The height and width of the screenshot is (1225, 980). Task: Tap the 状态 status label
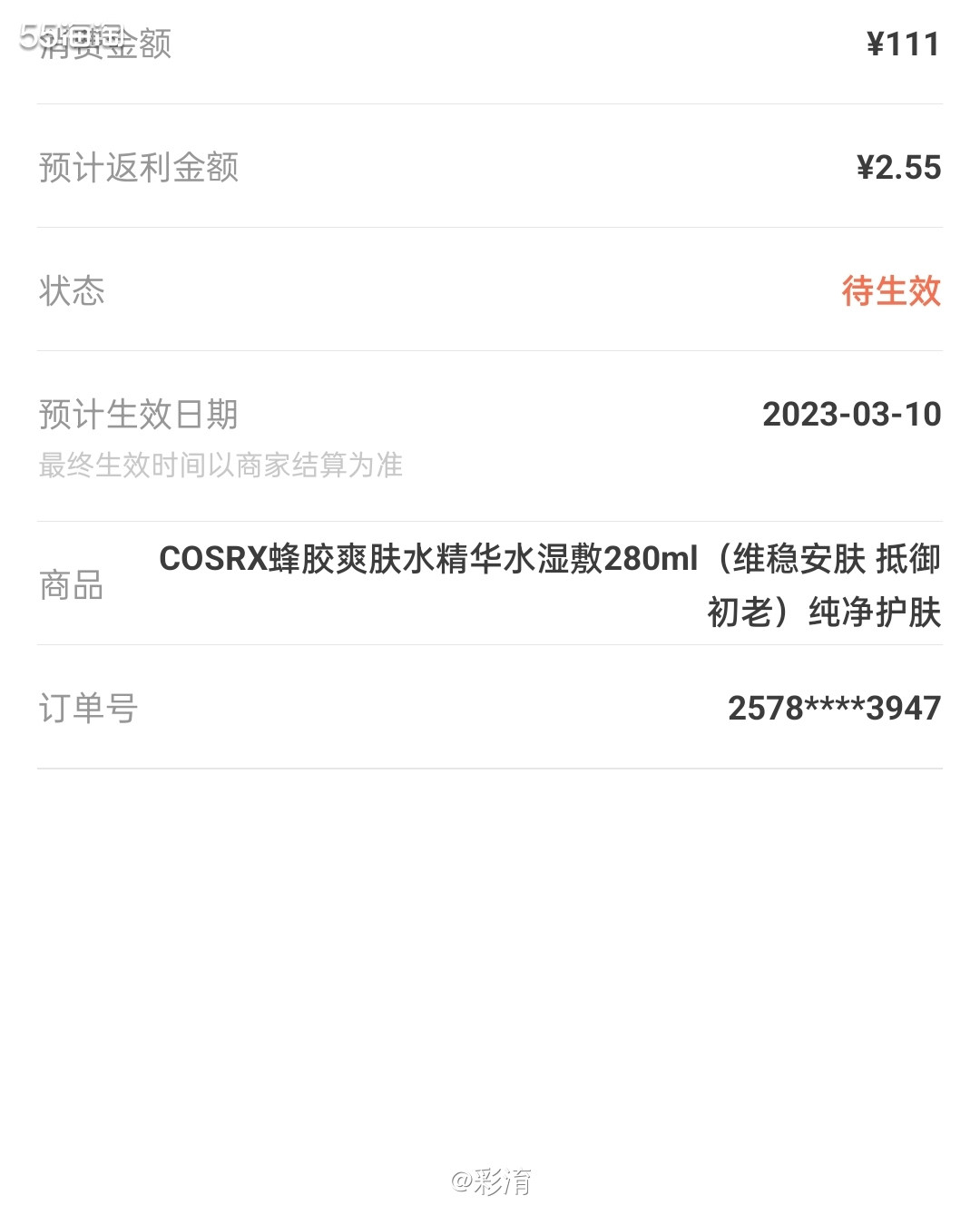click(71, 290)
